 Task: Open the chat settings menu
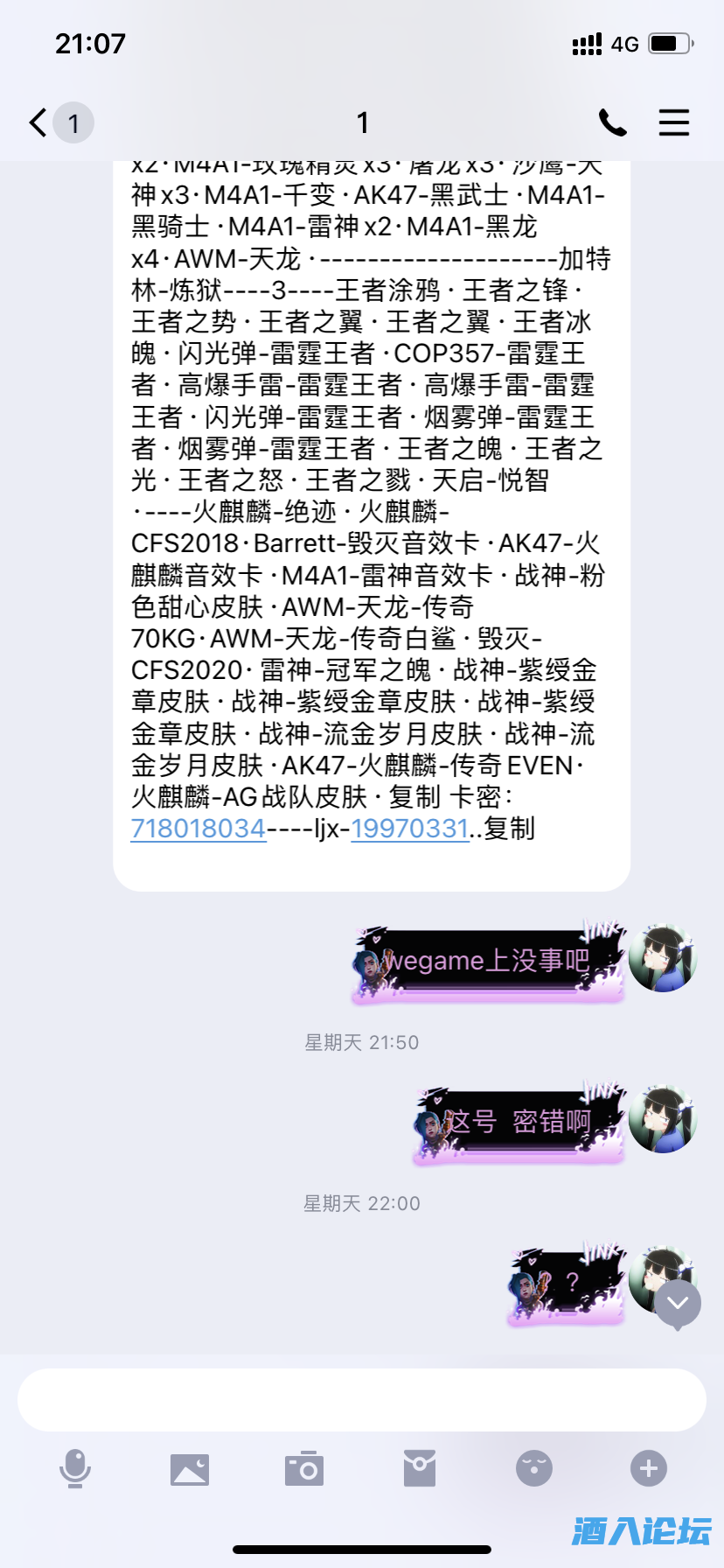click(x=673, y=122)
